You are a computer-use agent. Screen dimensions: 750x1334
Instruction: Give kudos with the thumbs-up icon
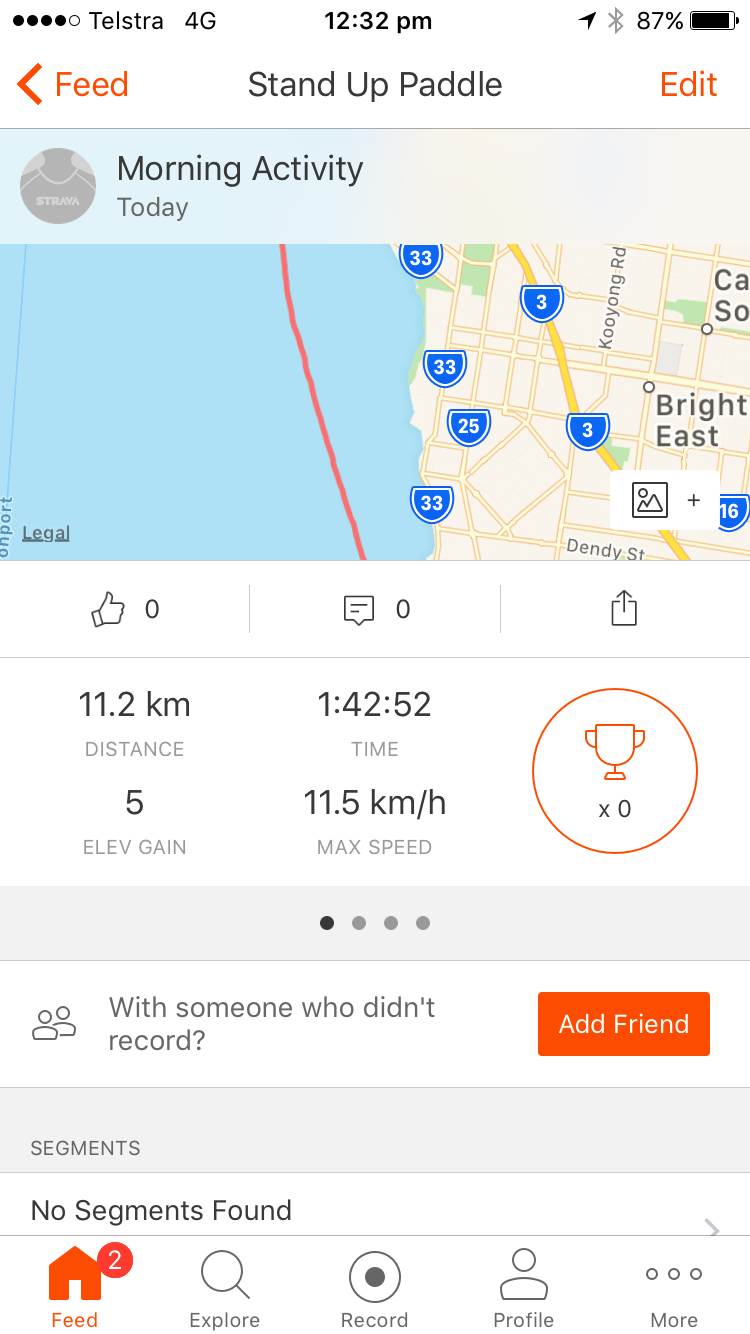pos(108,609)
